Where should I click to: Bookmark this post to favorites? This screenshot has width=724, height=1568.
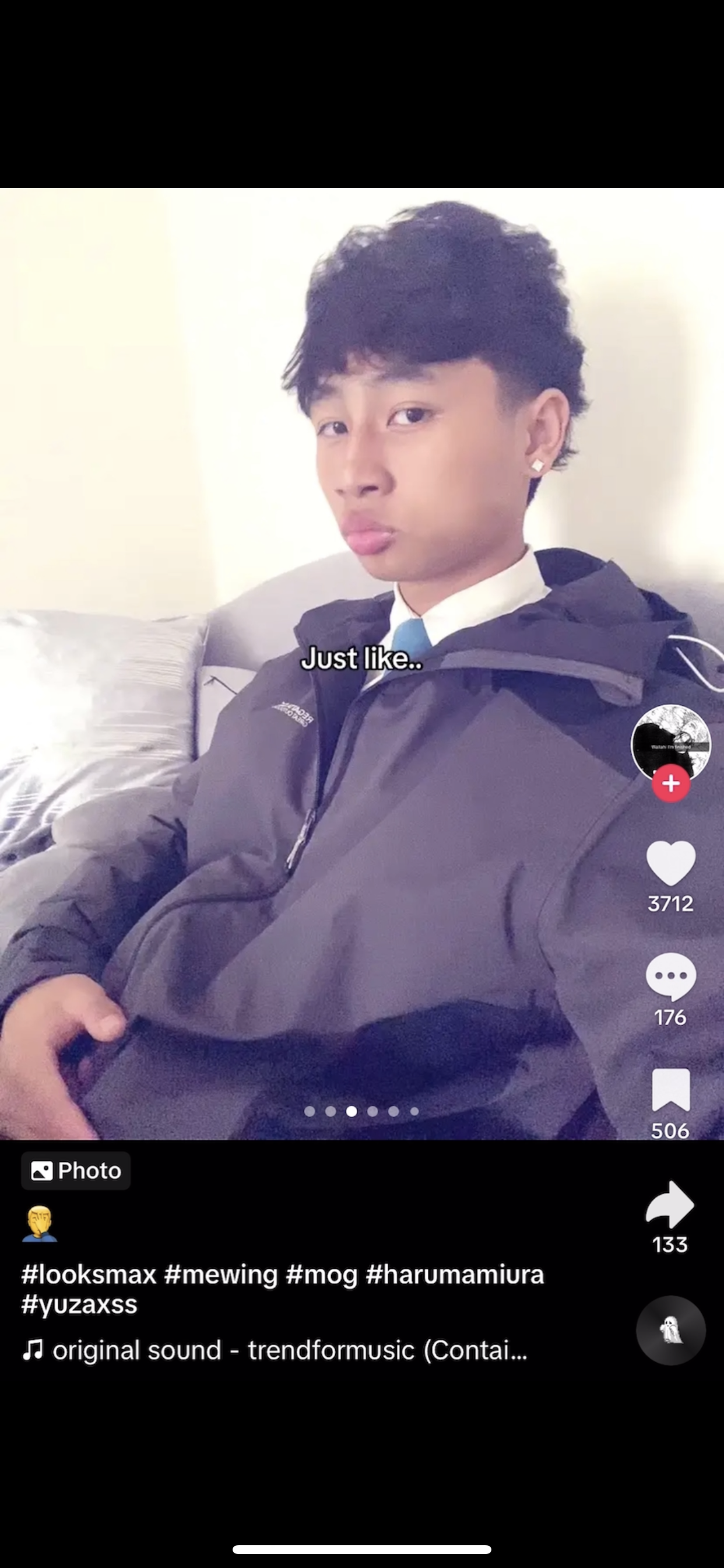tap(670, 1090)
